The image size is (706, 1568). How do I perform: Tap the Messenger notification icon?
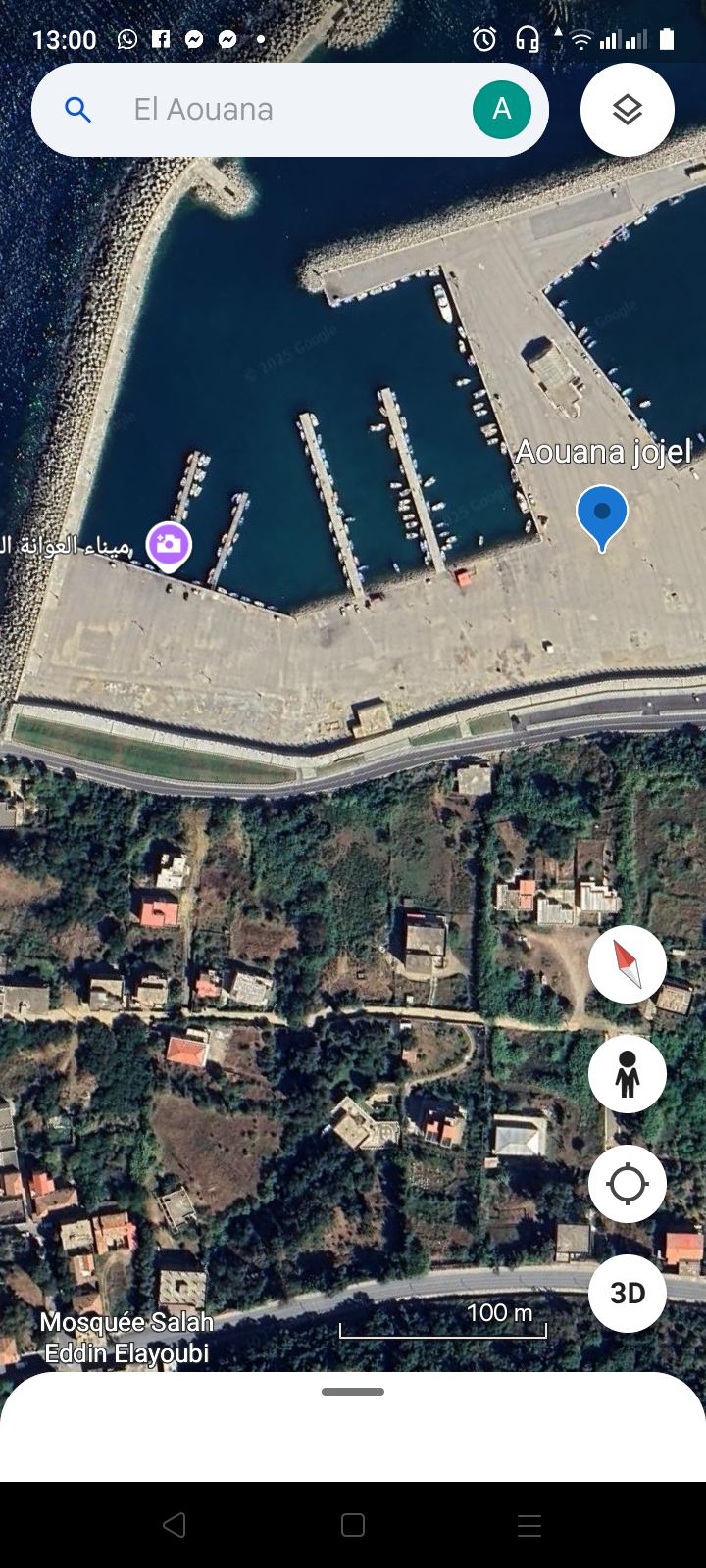click(193, 39)
